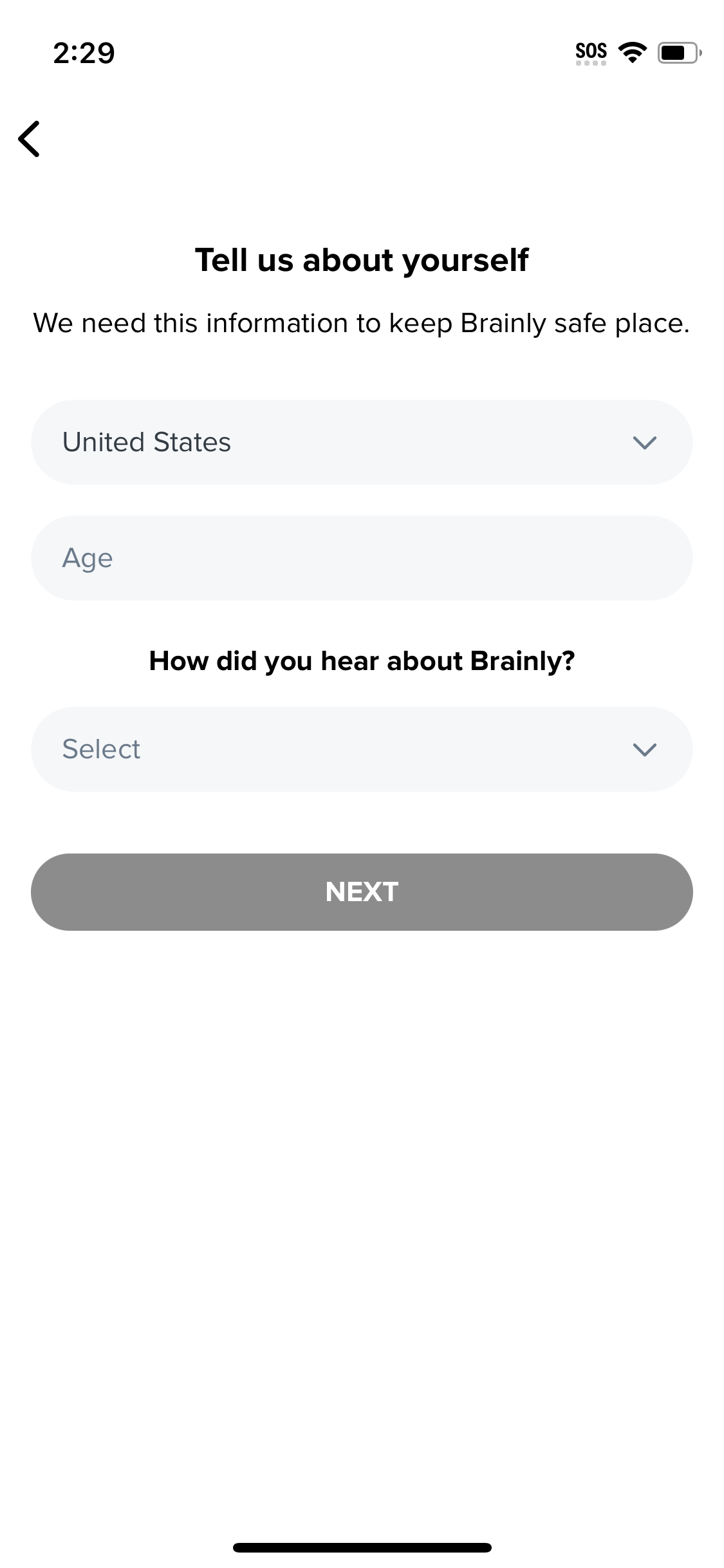This screenshot has height=1568, width=724.
Task: Click the chevron on the United States field
Action: point(645,442)
